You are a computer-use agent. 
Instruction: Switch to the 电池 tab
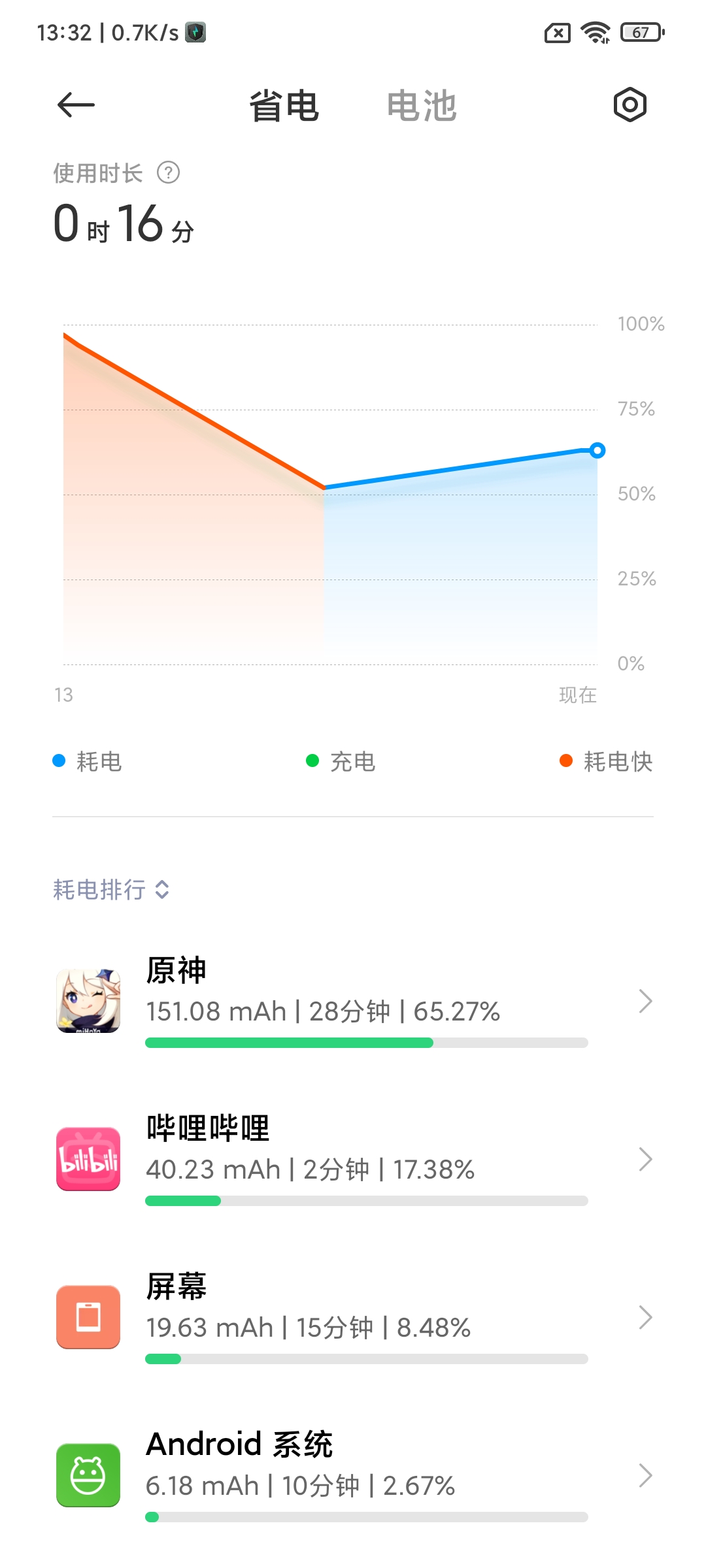pos(422,106)
